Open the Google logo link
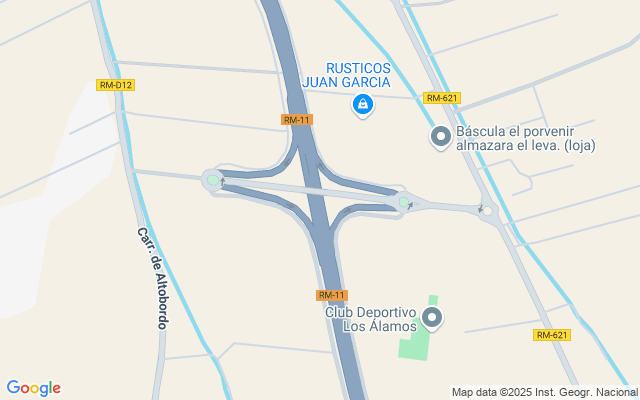This screenshot has height=400, width=640. coord(33,388)
